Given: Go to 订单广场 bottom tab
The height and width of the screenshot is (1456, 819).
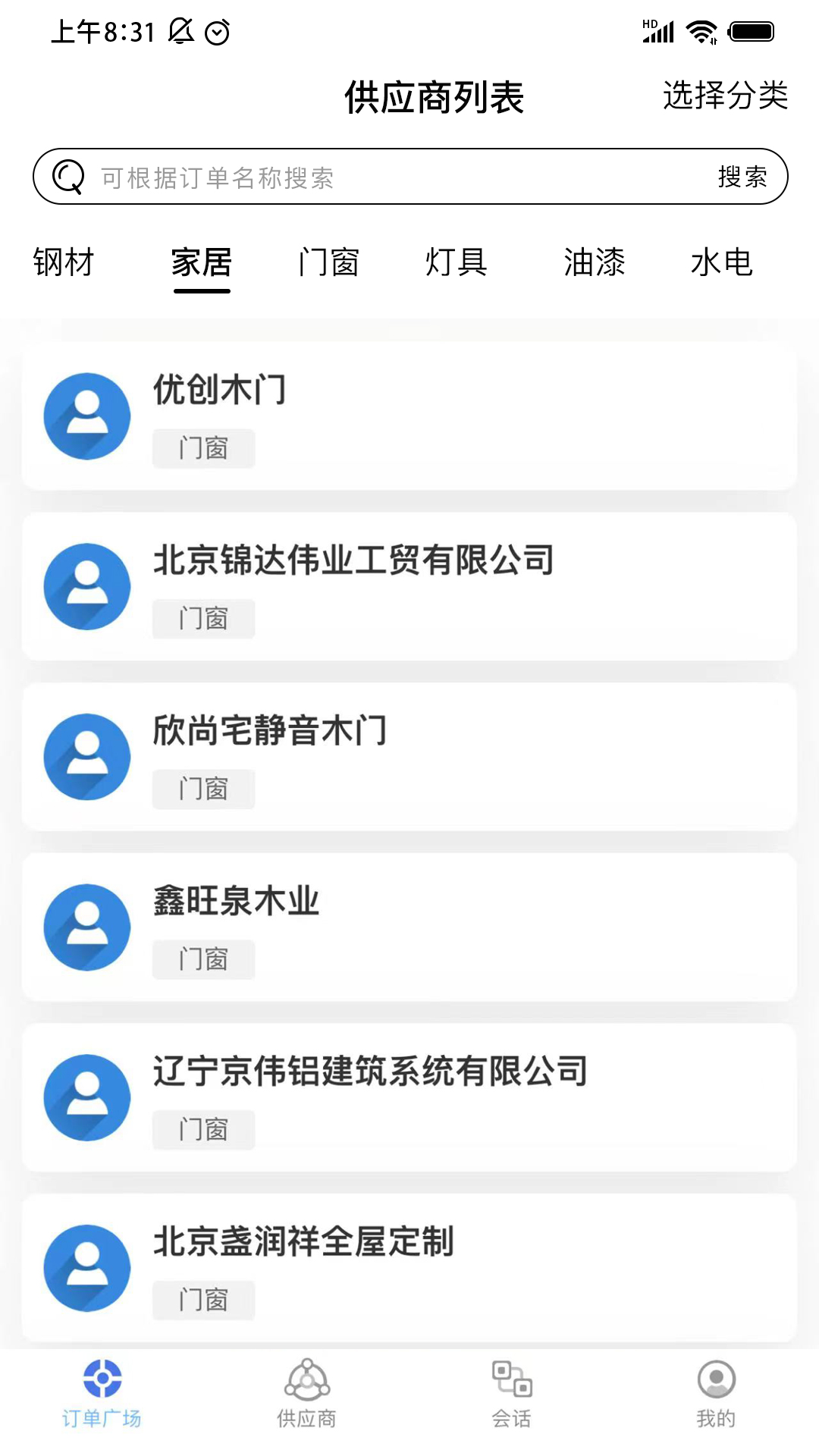Looking at the screenshot, I should pyautogui.click(x=102, y=1394).
